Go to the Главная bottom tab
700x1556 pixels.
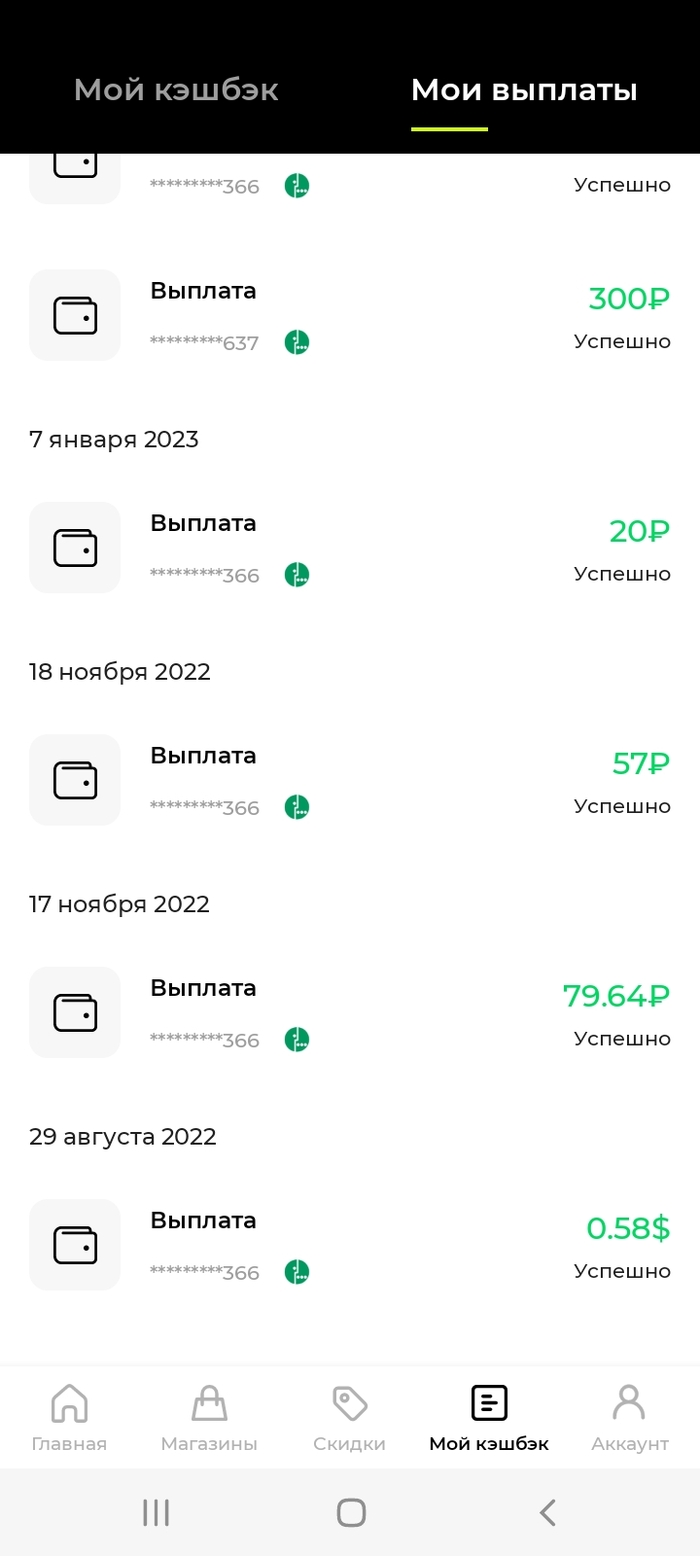[x=69, y=1417]
